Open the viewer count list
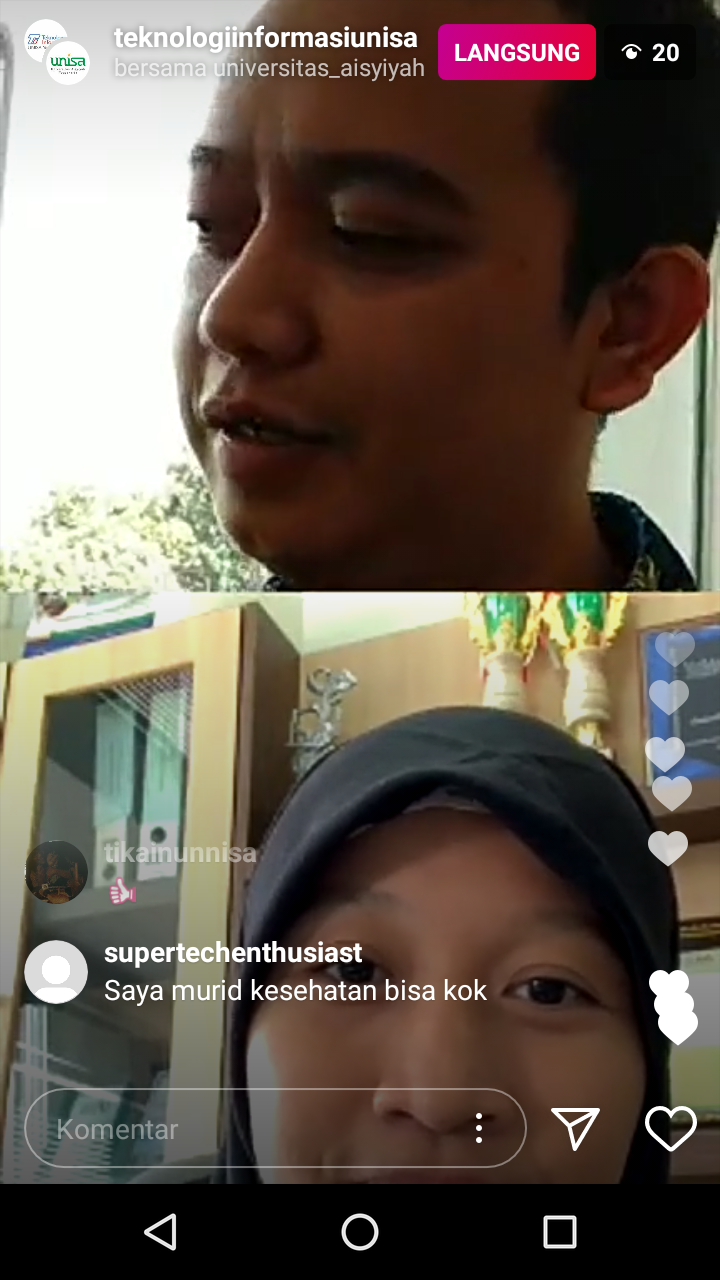 [650, 53]
